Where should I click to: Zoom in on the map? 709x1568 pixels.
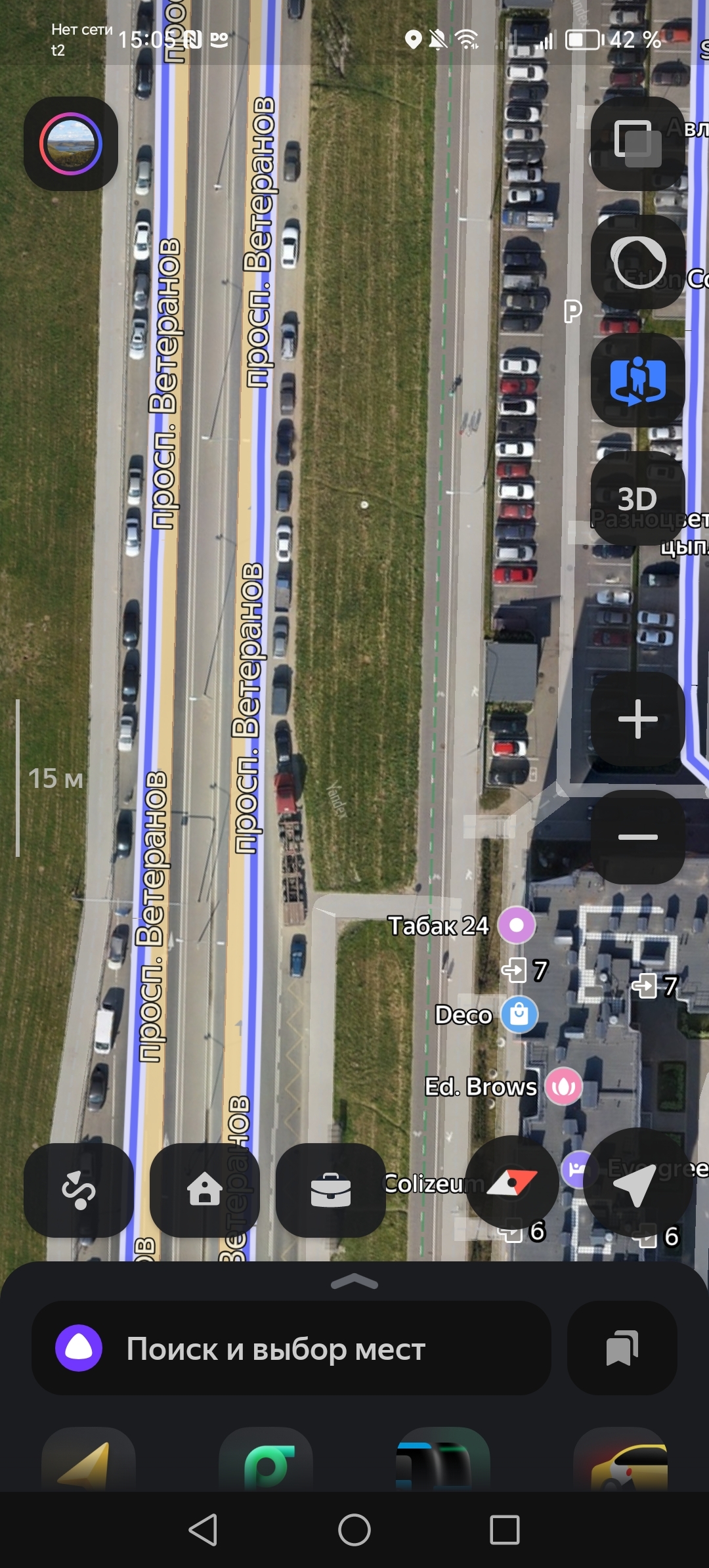coord(637,719)
